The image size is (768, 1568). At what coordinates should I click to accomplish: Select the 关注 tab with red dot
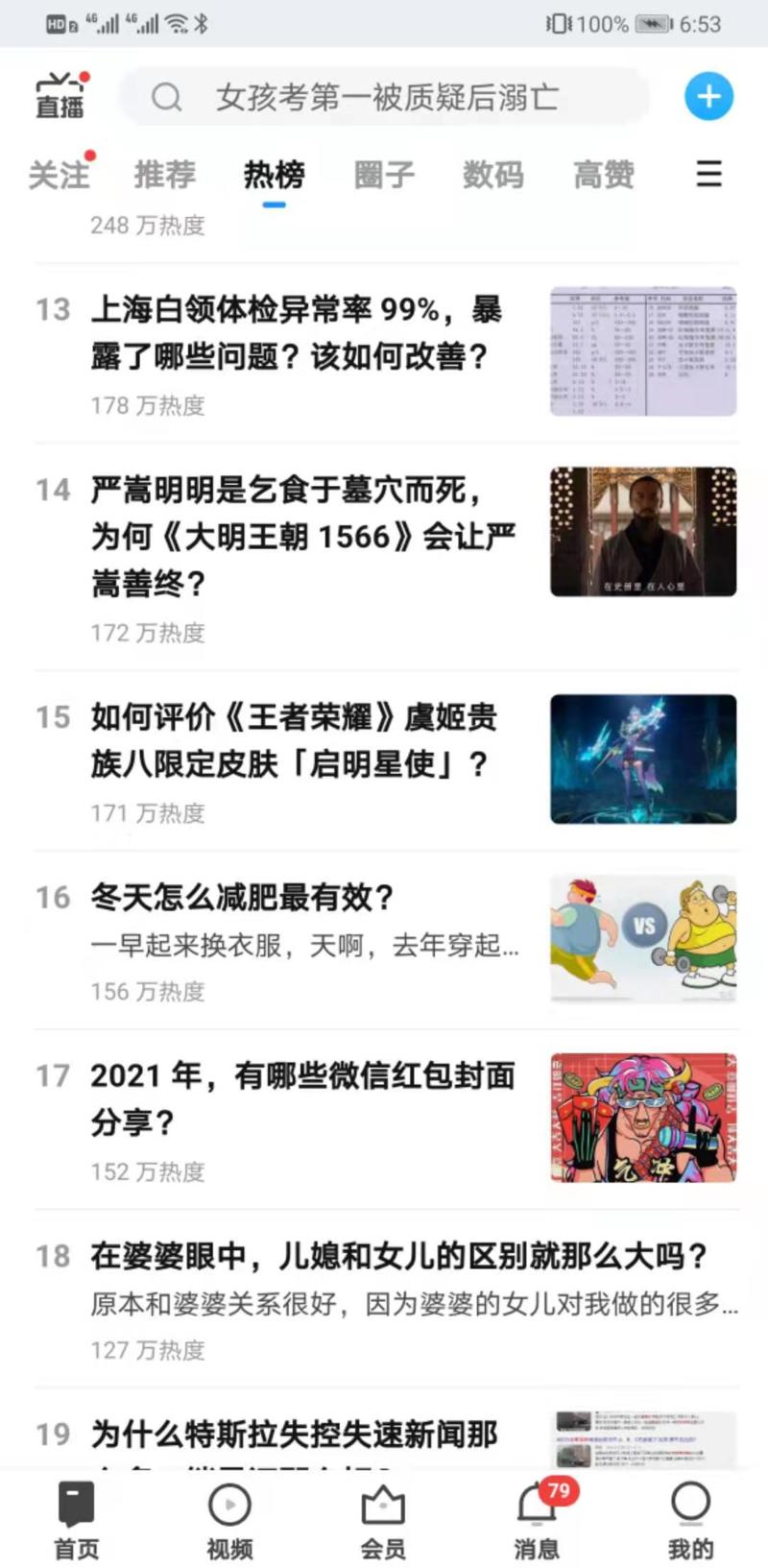[x=58, y=175]
